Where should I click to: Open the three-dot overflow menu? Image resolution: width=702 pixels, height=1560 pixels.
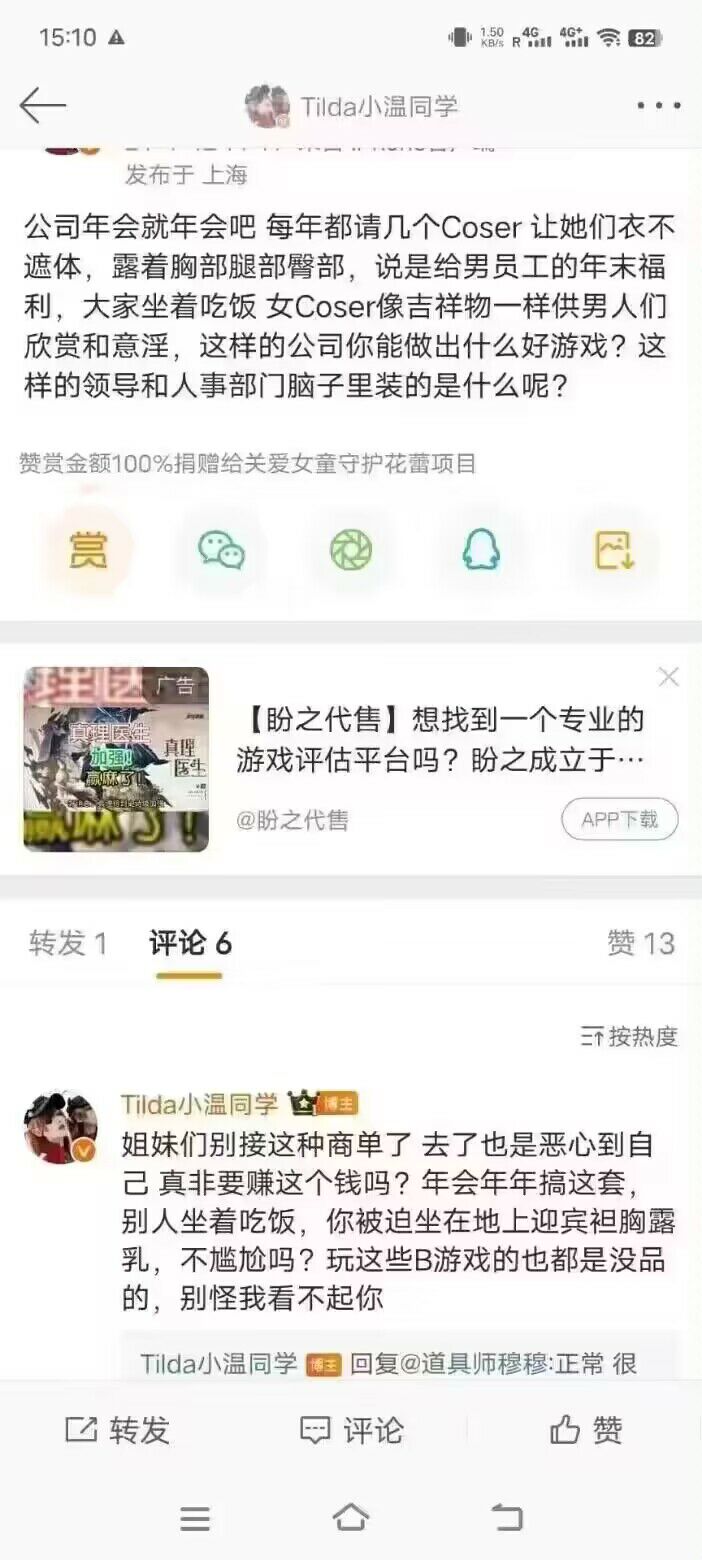(x=659, y=105)
